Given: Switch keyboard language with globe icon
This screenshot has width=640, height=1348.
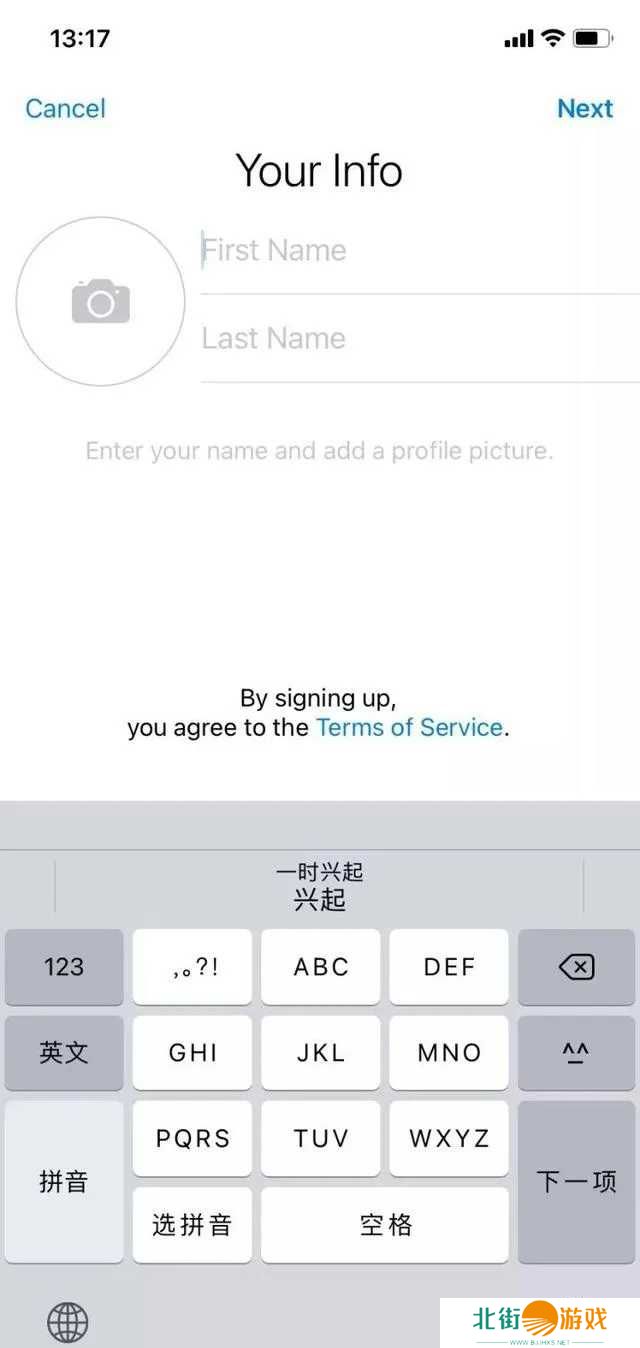Looking at the screenshot, I should [x=68, y=1323].
